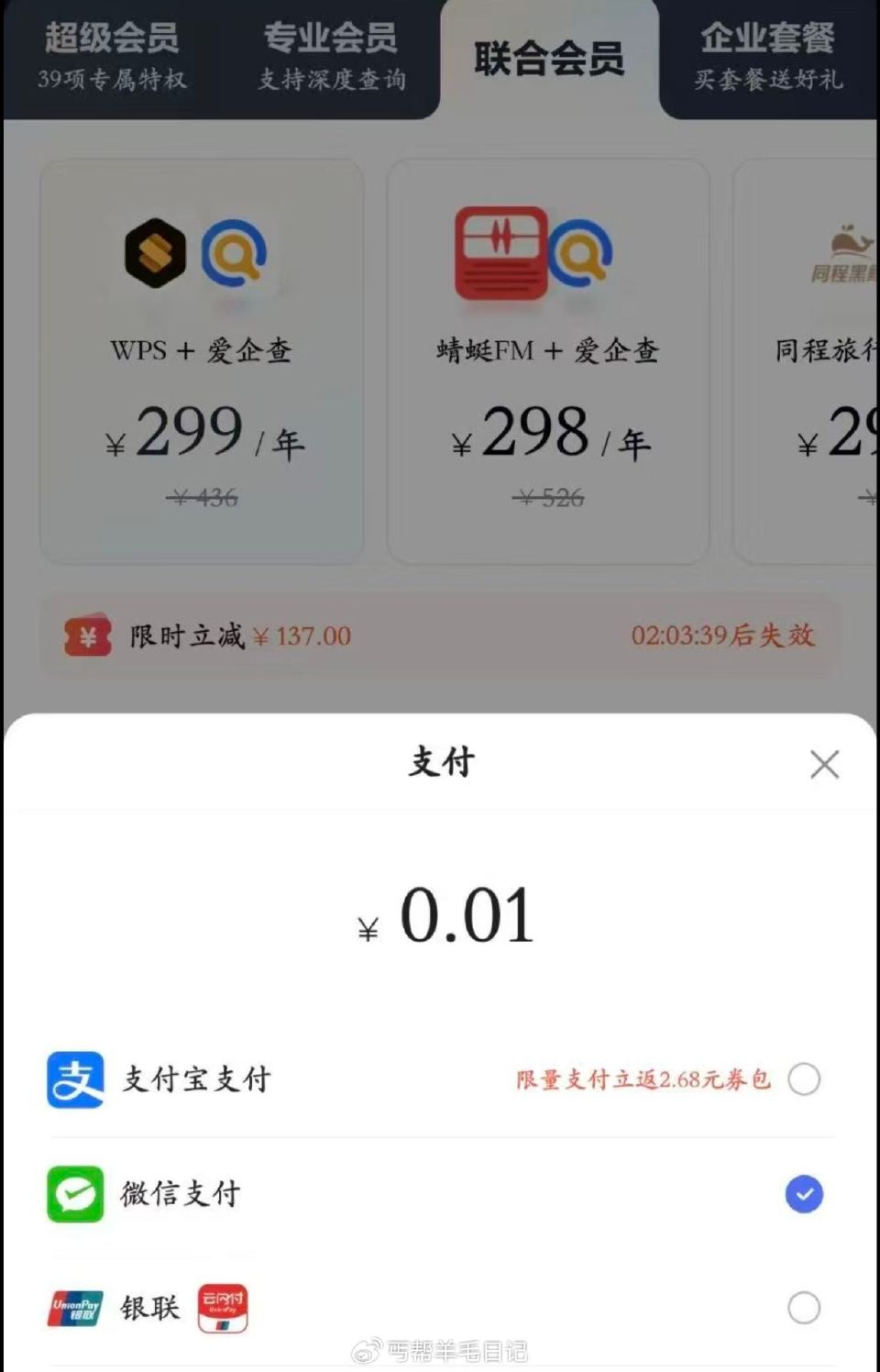Click the red 云闪付 app icon
Viewport: 880px width, 1372px height.
pos(223,1309)
